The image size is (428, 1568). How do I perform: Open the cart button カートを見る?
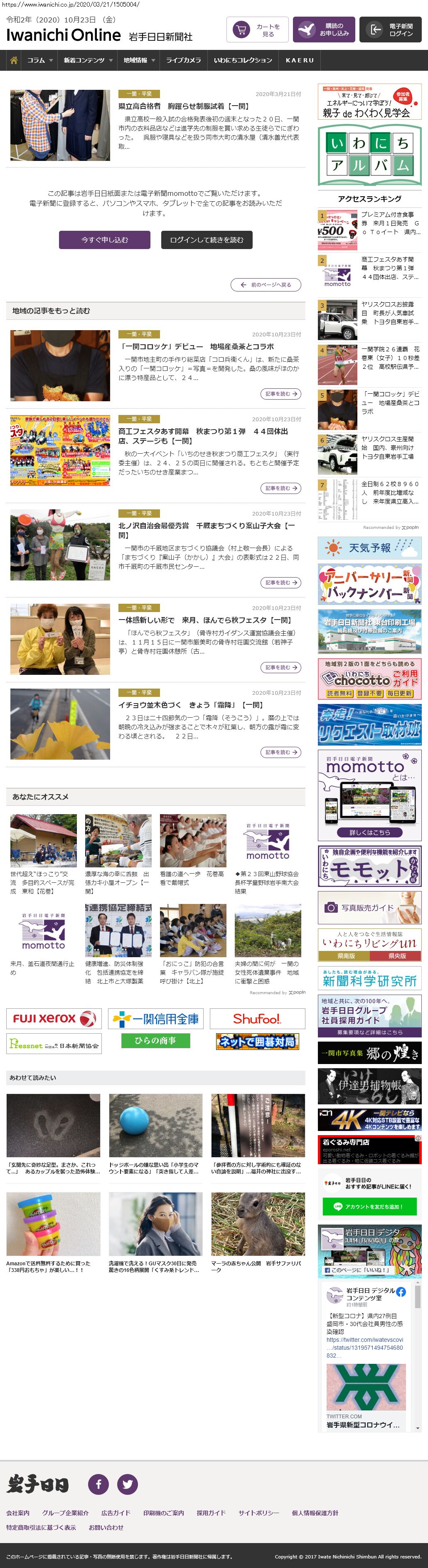[x=257, y=29]
